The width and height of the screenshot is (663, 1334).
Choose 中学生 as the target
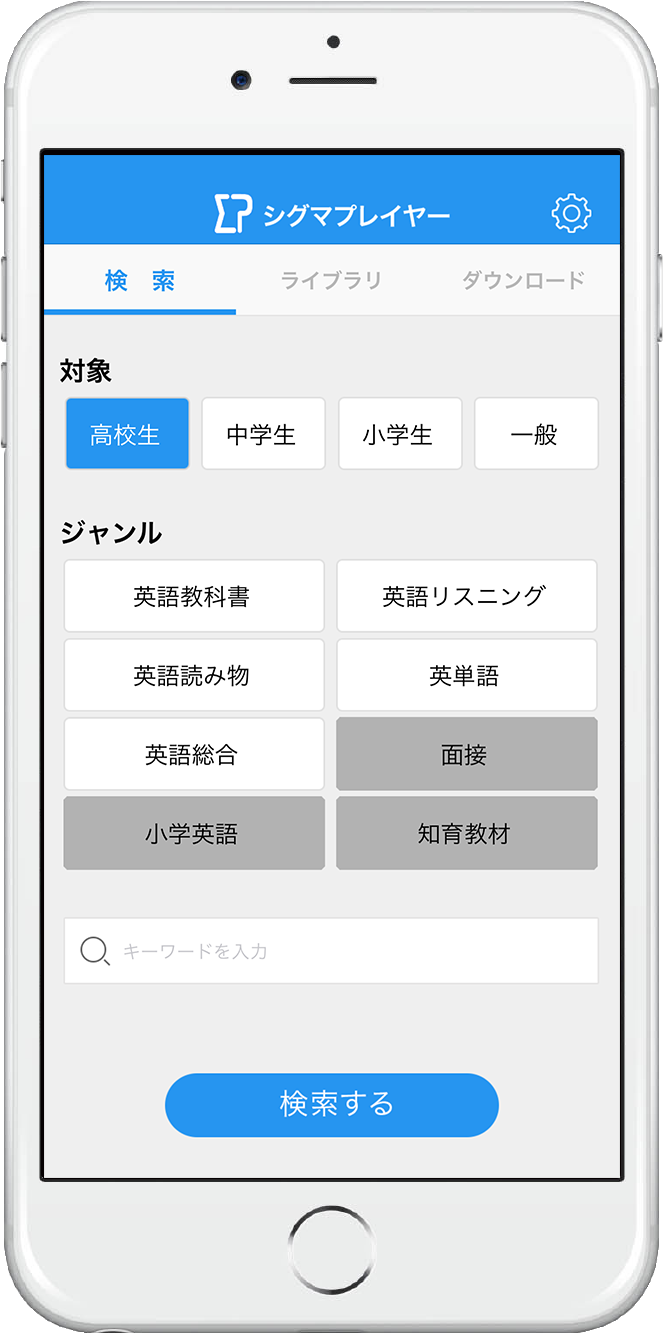coord(263,434)
